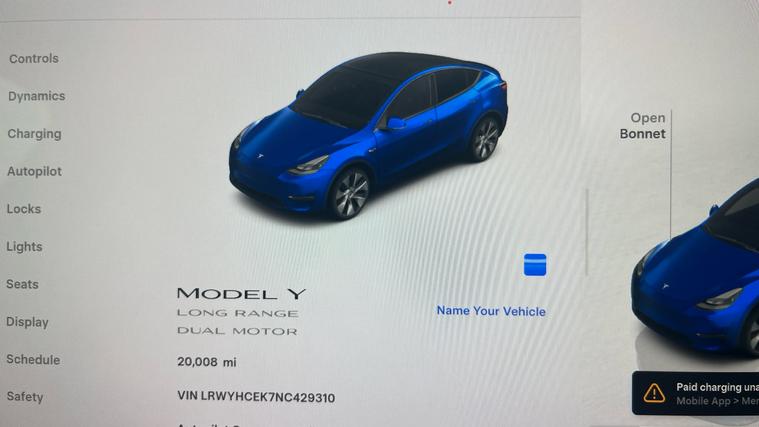Open Autopilot settings
Image resolution: width=759 pixels, height=427 pixels.
34,171
